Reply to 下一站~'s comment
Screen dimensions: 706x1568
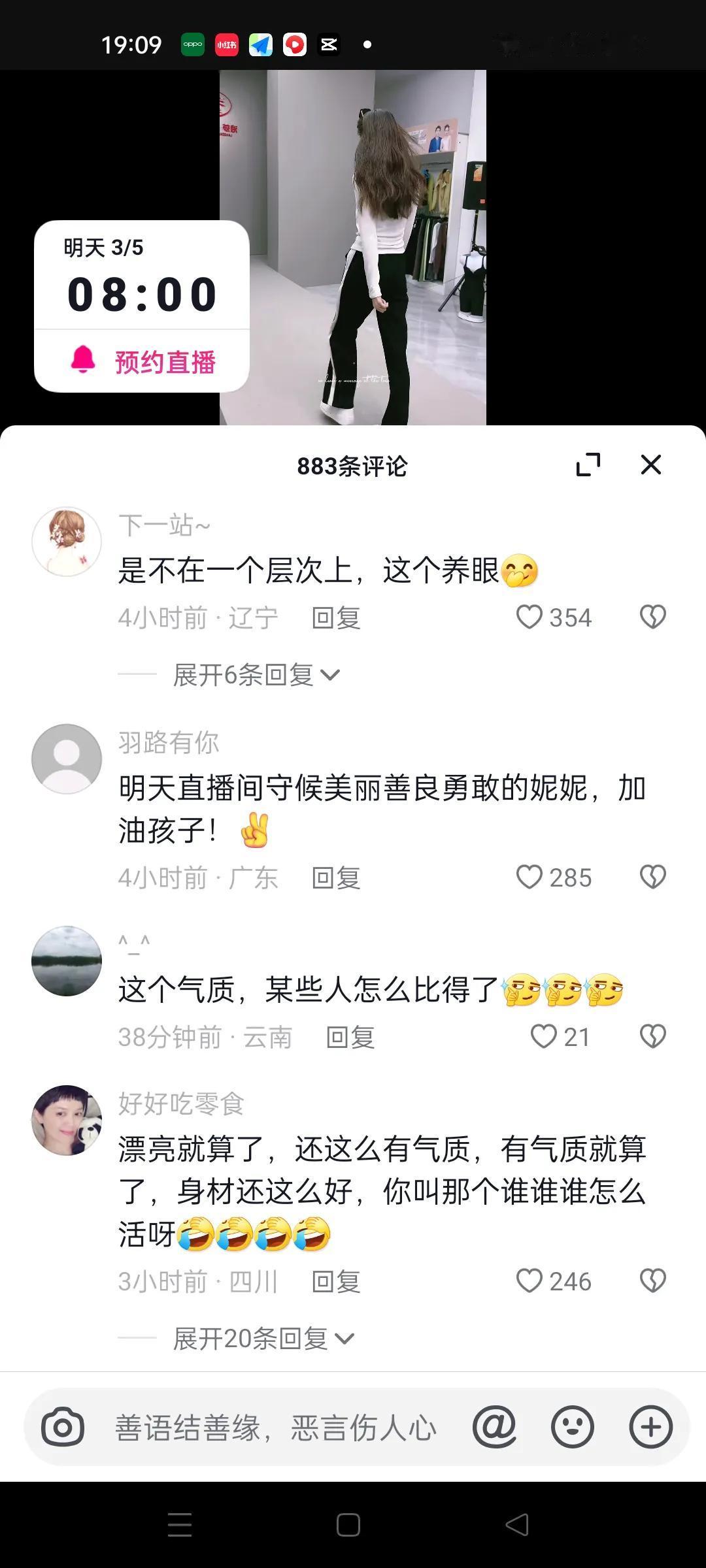(336, 617)
